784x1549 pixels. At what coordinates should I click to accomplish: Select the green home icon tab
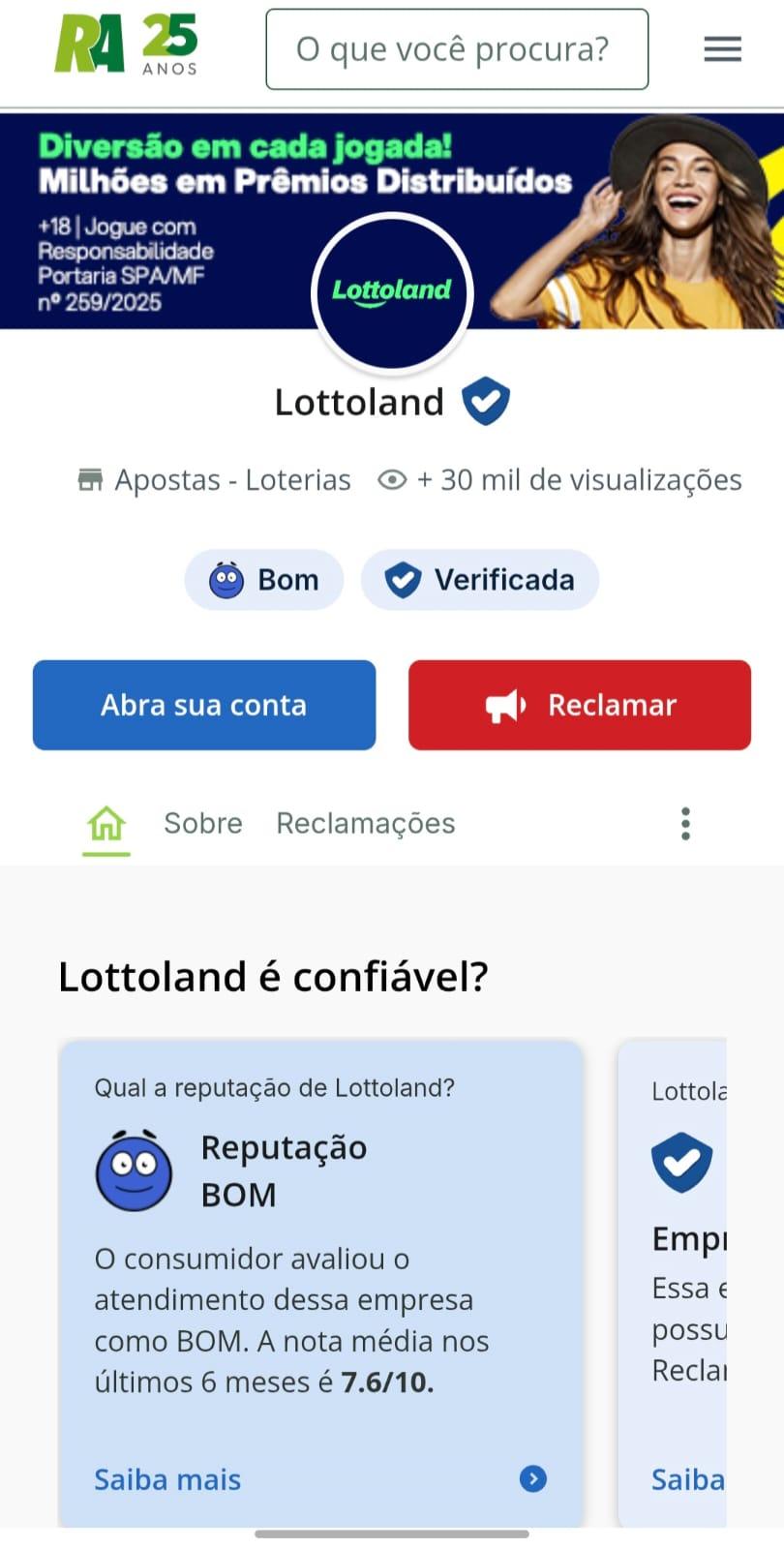[106, 822]
